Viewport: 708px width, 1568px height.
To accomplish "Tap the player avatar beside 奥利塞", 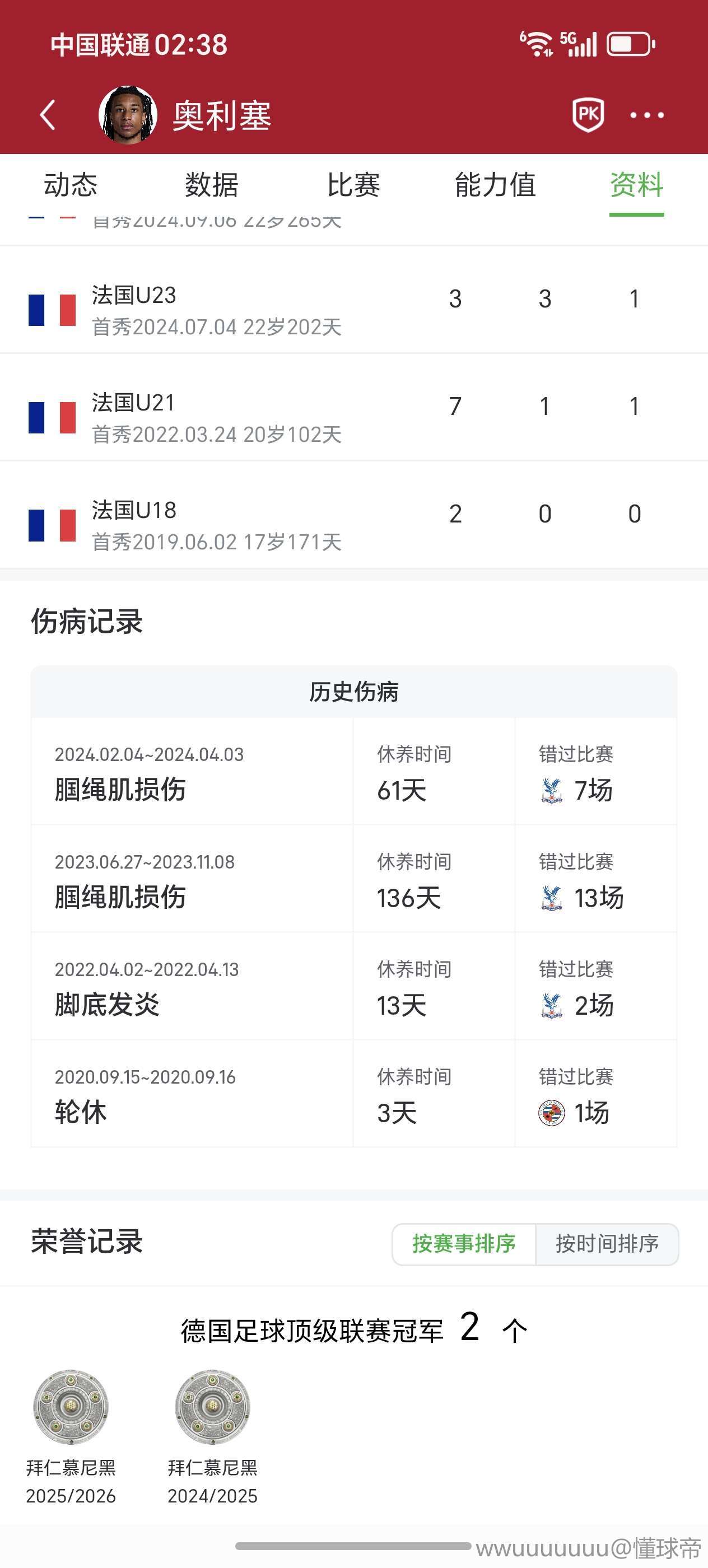I will (128, 115).
